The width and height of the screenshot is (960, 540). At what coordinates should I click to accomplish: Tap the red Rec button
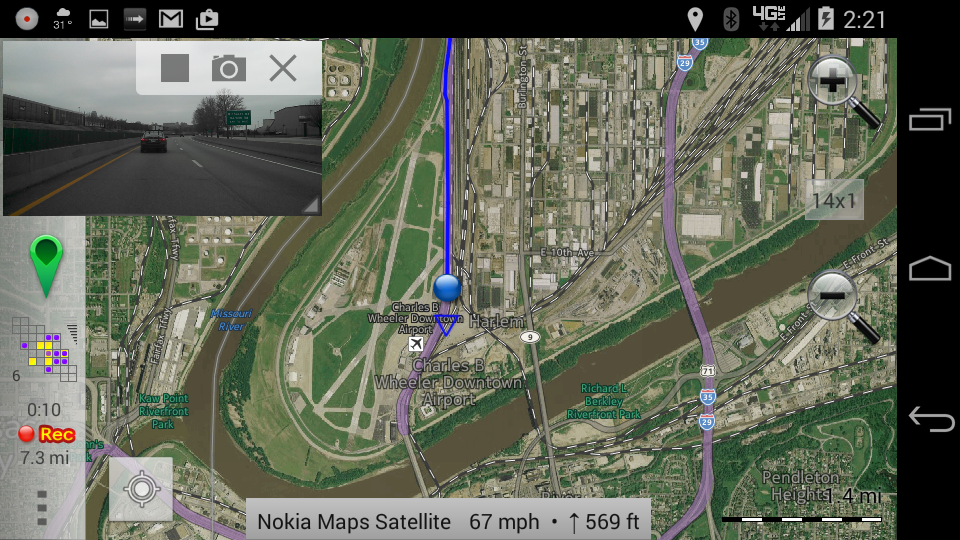(47, 434)
